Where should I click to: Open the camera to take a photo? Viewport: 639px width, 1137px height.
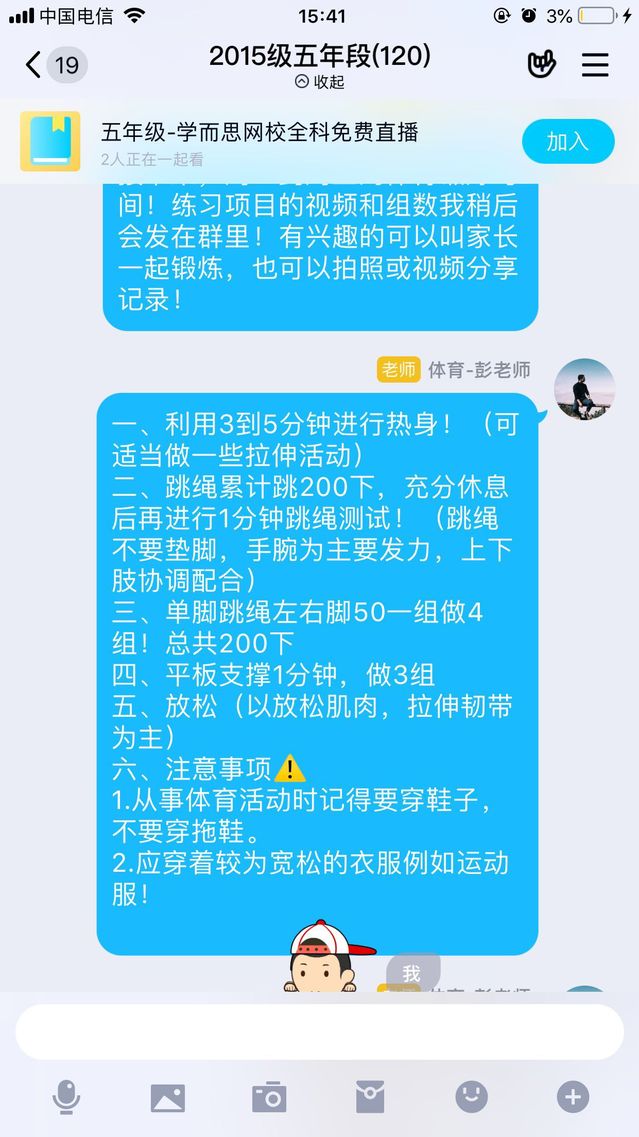pos(269,1097)
